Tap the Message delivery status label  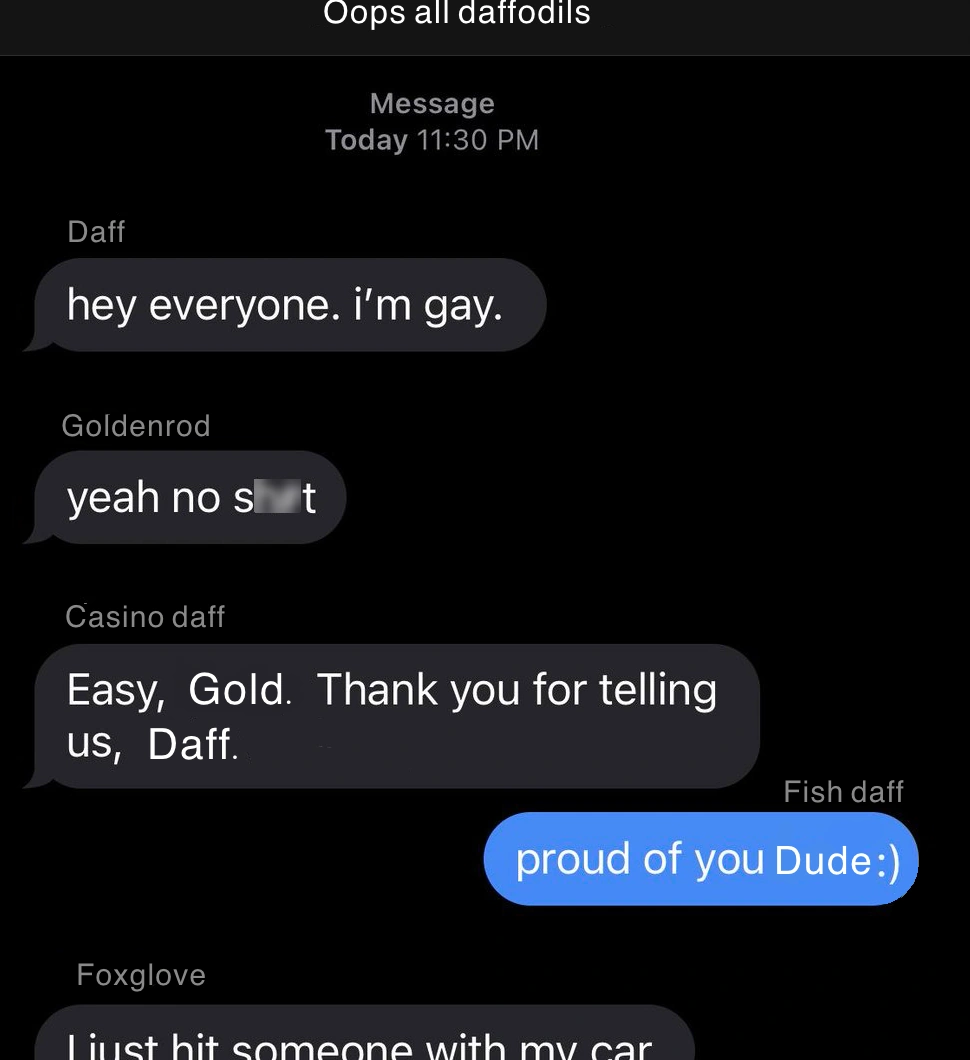tap(432, 103)
